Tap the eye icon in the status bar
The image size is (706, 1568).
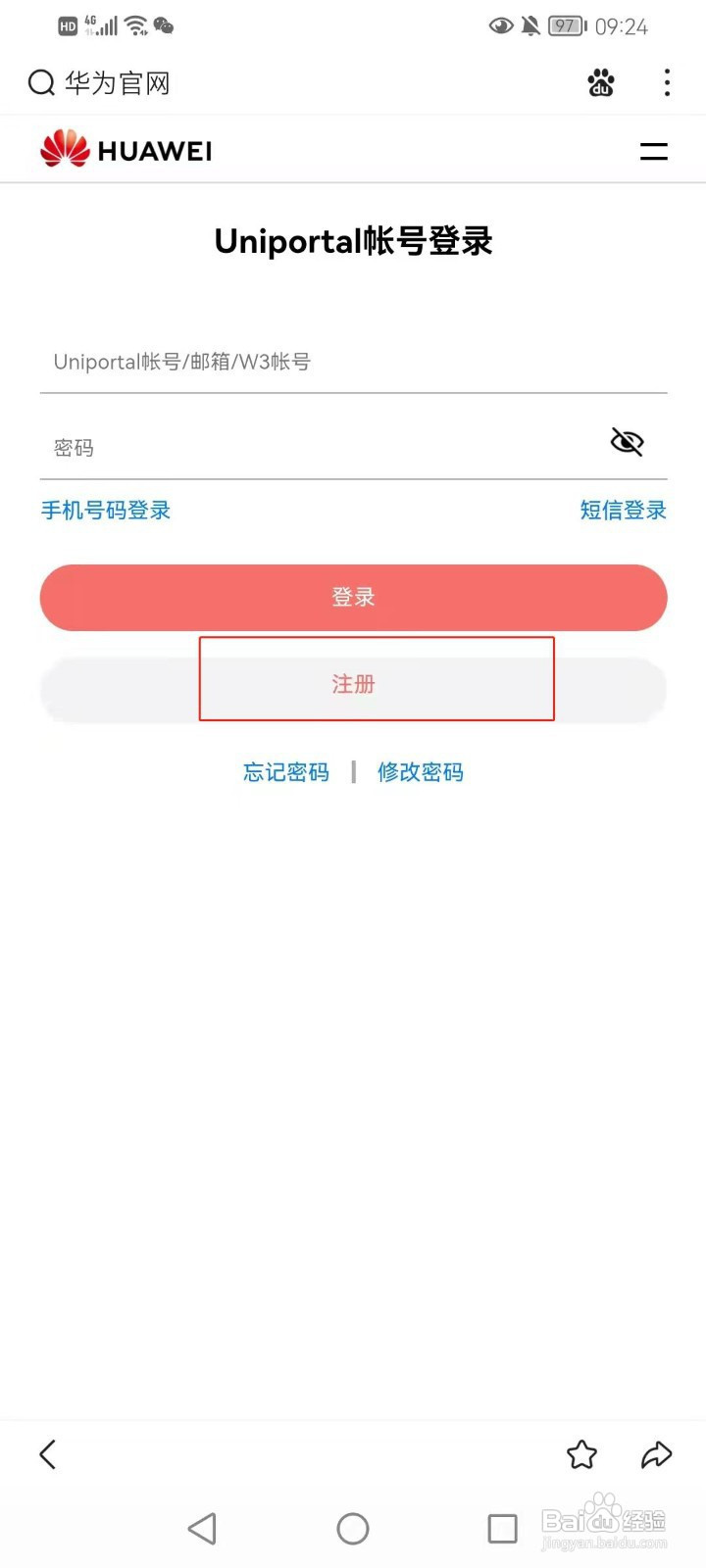pyautogui.click(x=500, y=26)
